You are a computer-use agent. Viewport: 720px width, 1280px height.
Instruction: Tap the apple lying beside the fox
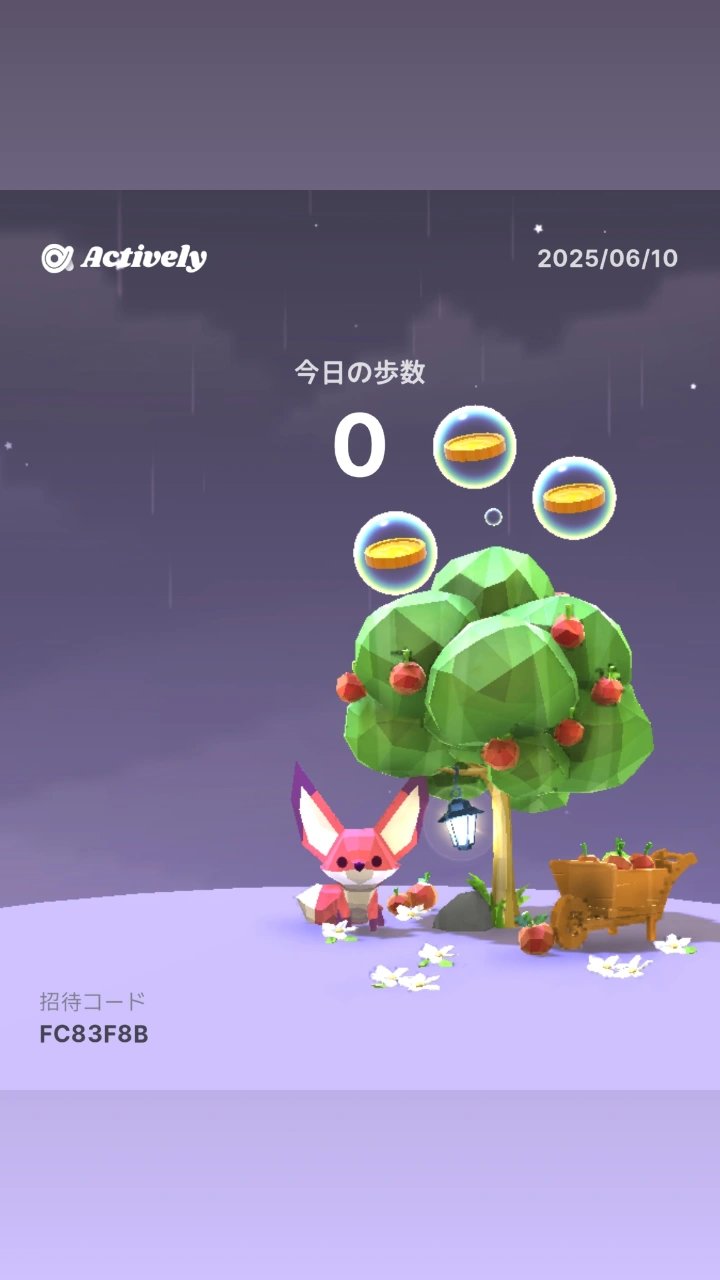(420, 893)
